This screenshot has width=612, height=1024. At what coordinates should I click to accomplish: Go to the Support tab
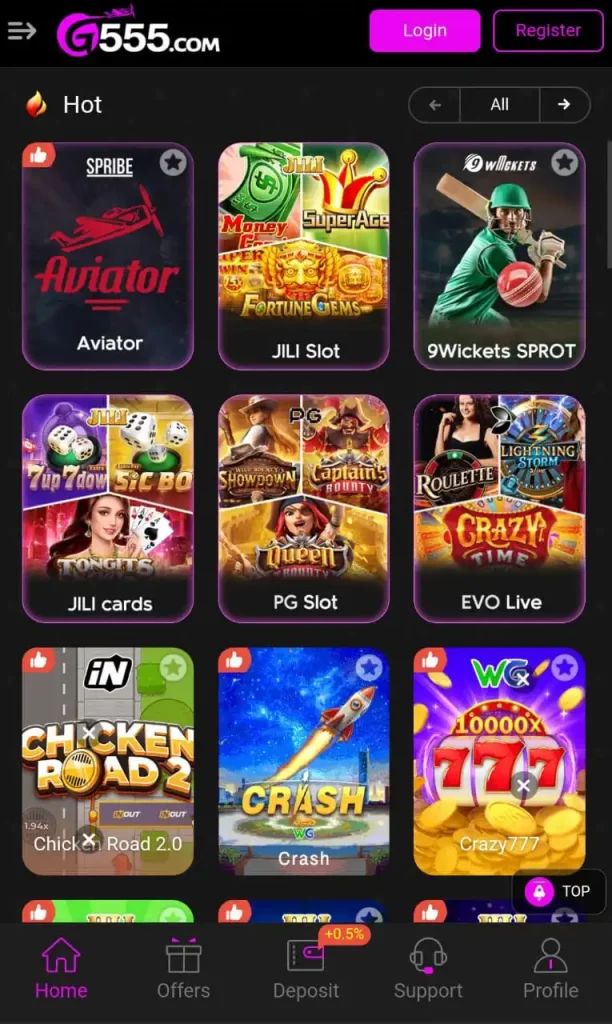(428, 970)
